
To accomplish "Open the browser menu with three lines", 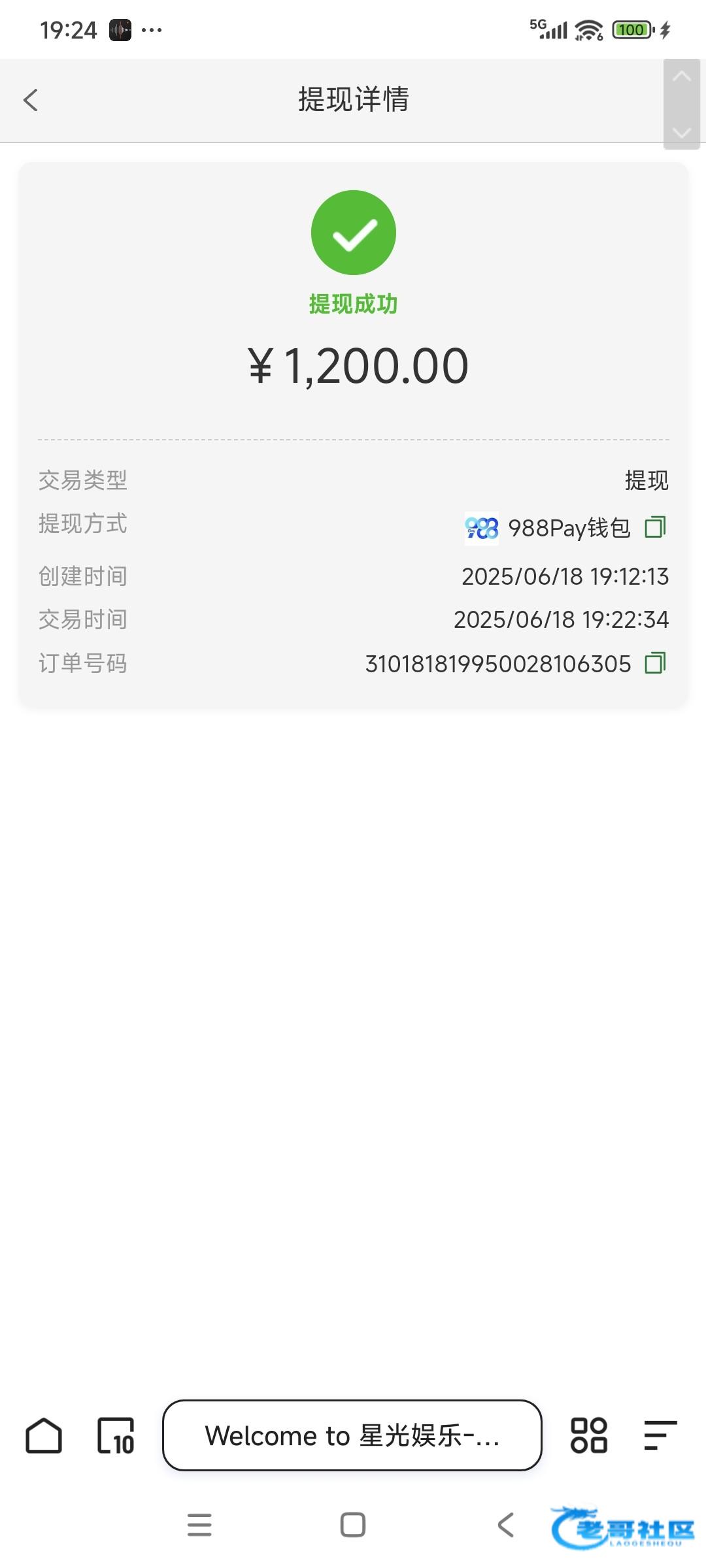I will [x=660, y=1435].
